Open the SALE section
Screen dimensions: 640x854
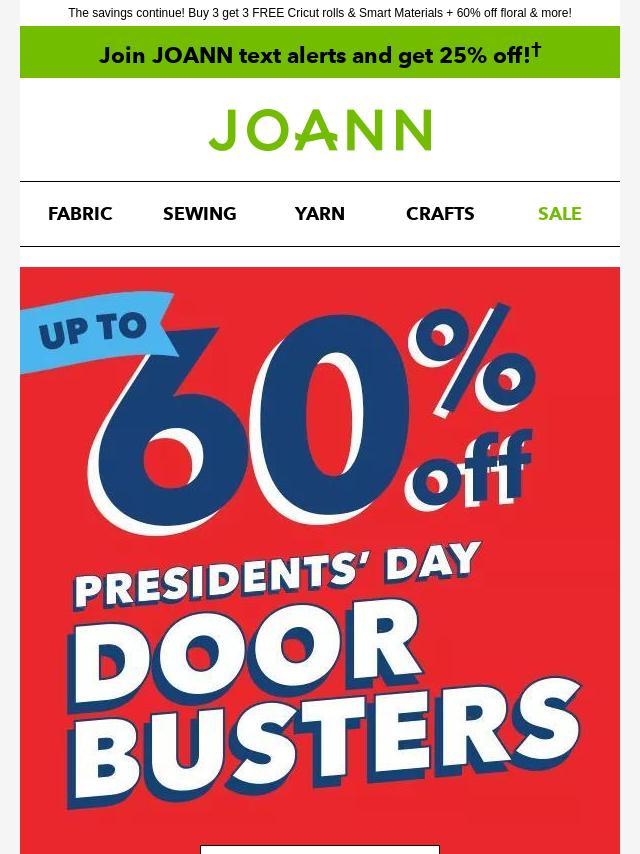point(559,213)
